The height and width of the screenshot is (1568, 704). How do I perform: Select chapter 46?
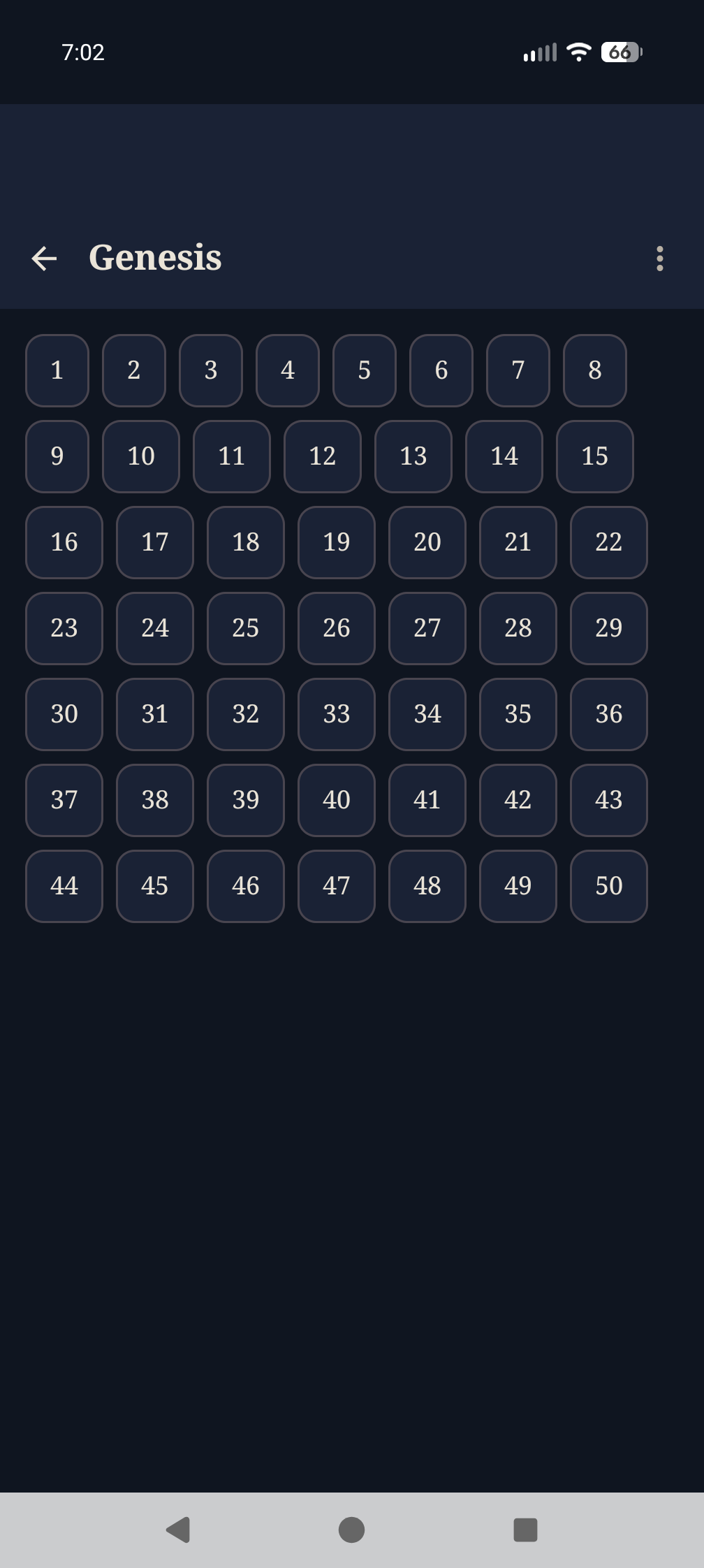[246, 886]
